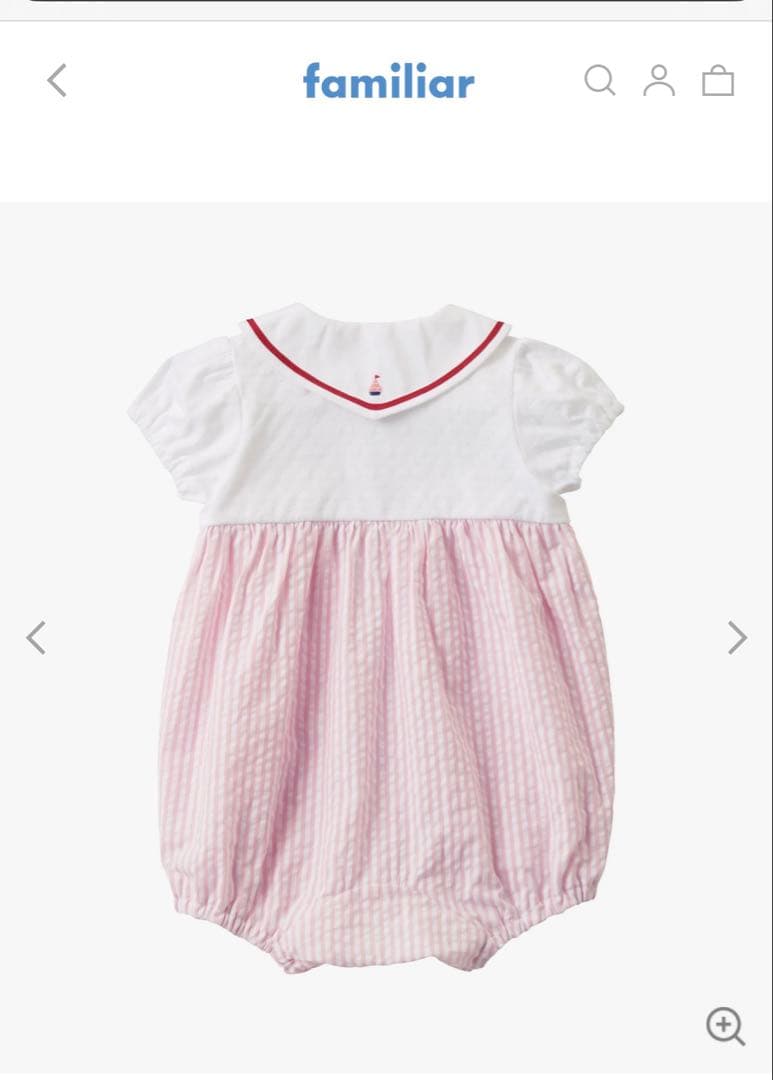The width and height of the screenshot is (773, 1080).
Task: View the shopping bag
Action: pyautogui.click(x=717, y=80)
